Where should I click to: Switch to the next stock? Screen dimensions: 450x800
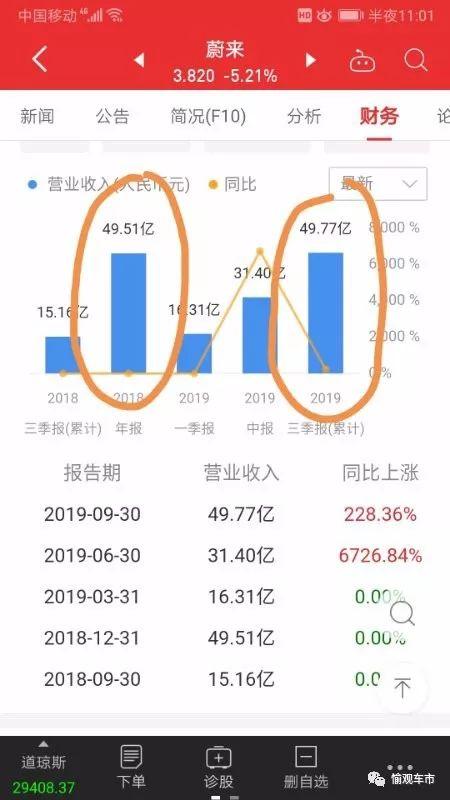tap(311, 60)
